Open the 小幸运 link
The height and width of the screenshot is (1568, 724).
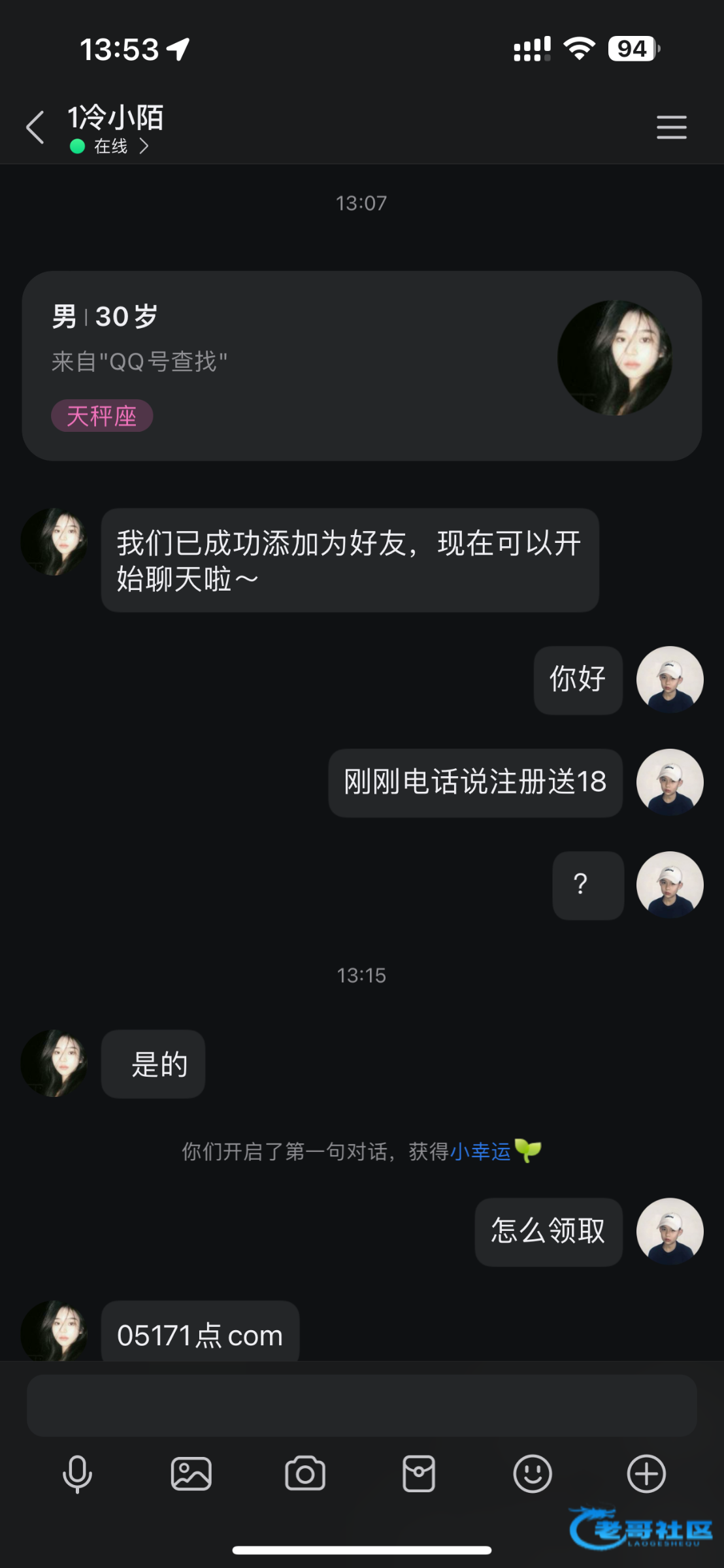[x=480, y=1151]
